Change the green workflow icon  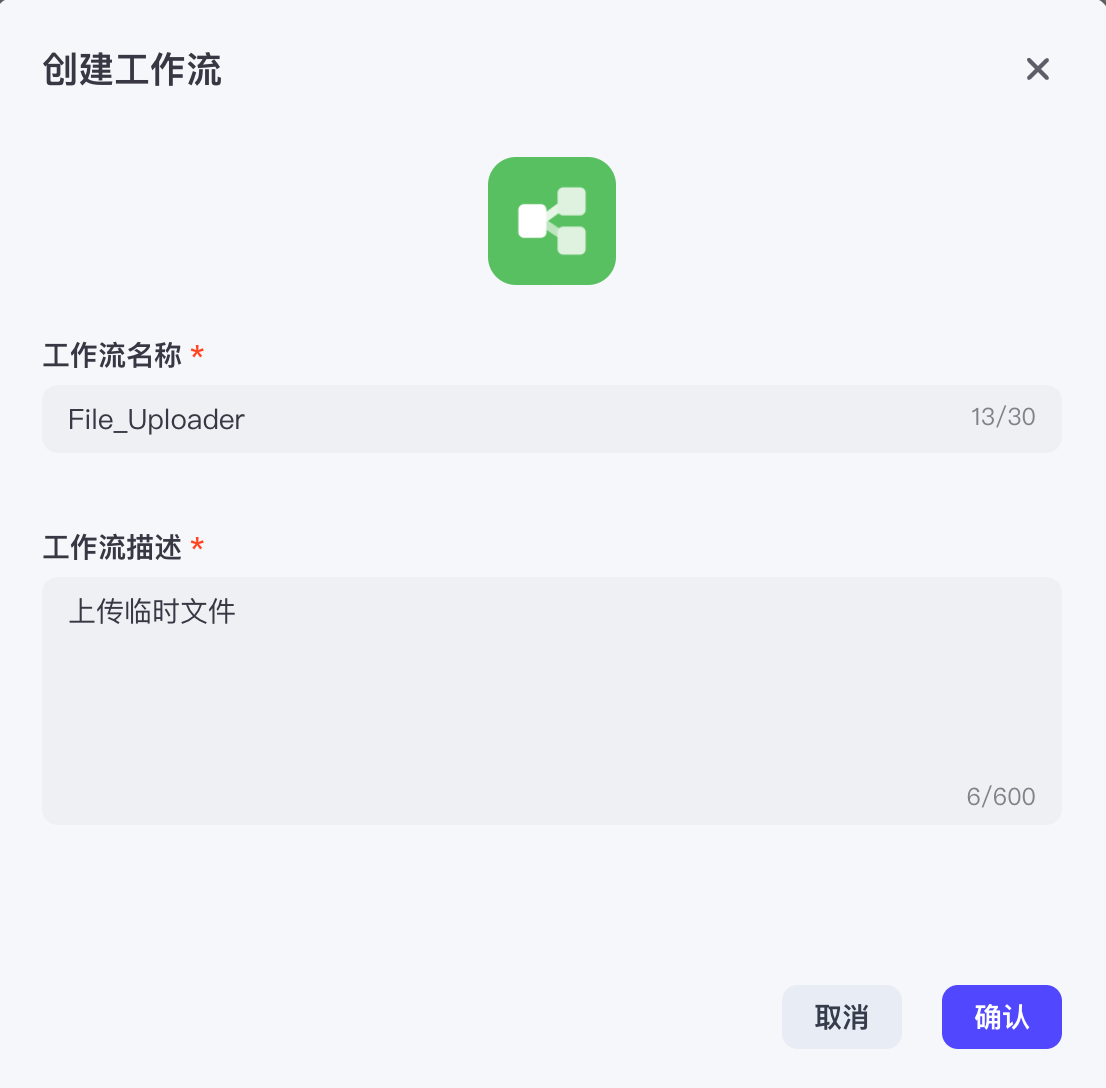552,221
